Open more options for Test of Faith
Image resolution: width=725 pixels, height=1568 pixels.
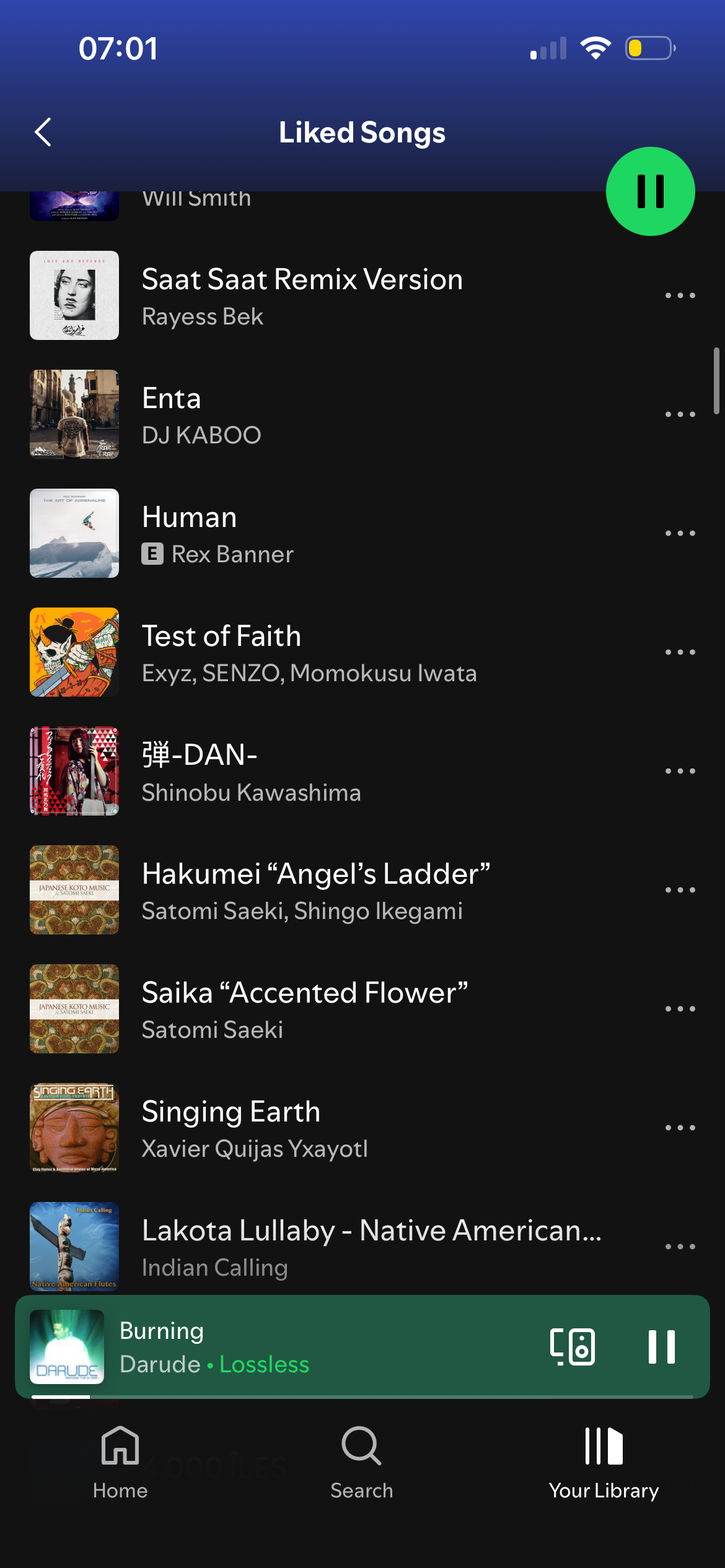680,653
